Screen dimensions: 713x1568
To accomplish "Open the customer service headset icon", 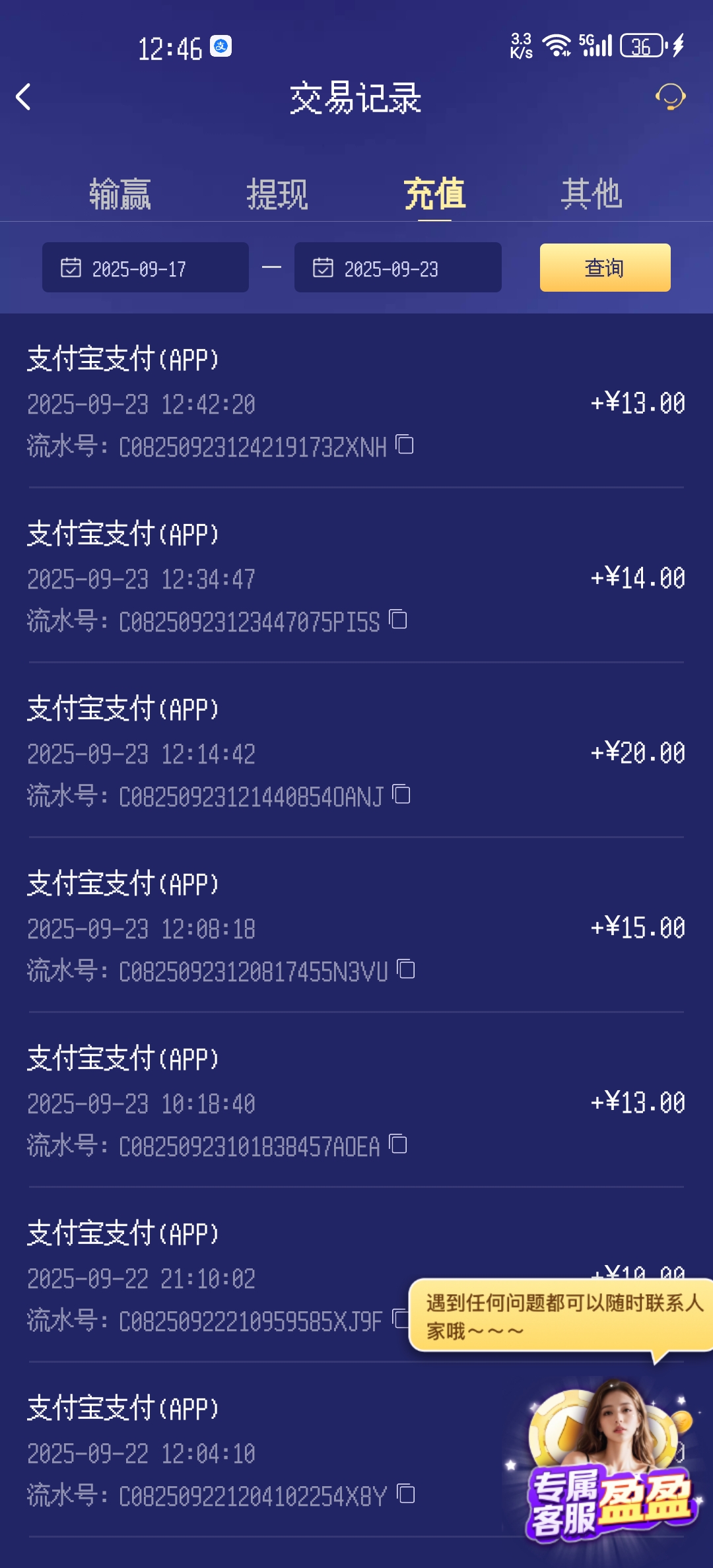I will (x=671, y=98).
